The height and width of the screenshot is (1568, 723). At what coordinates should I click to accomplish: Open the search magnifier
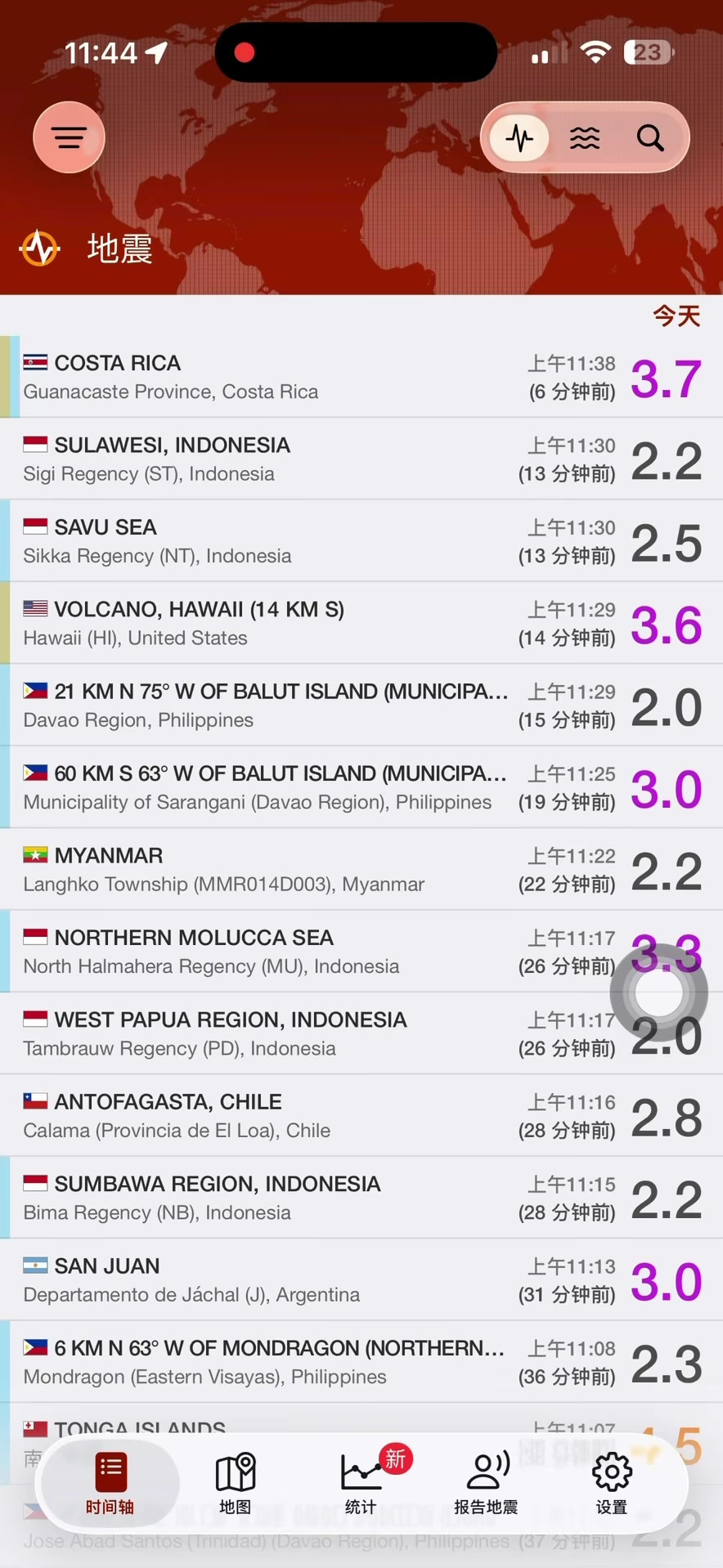click(650, 138)
